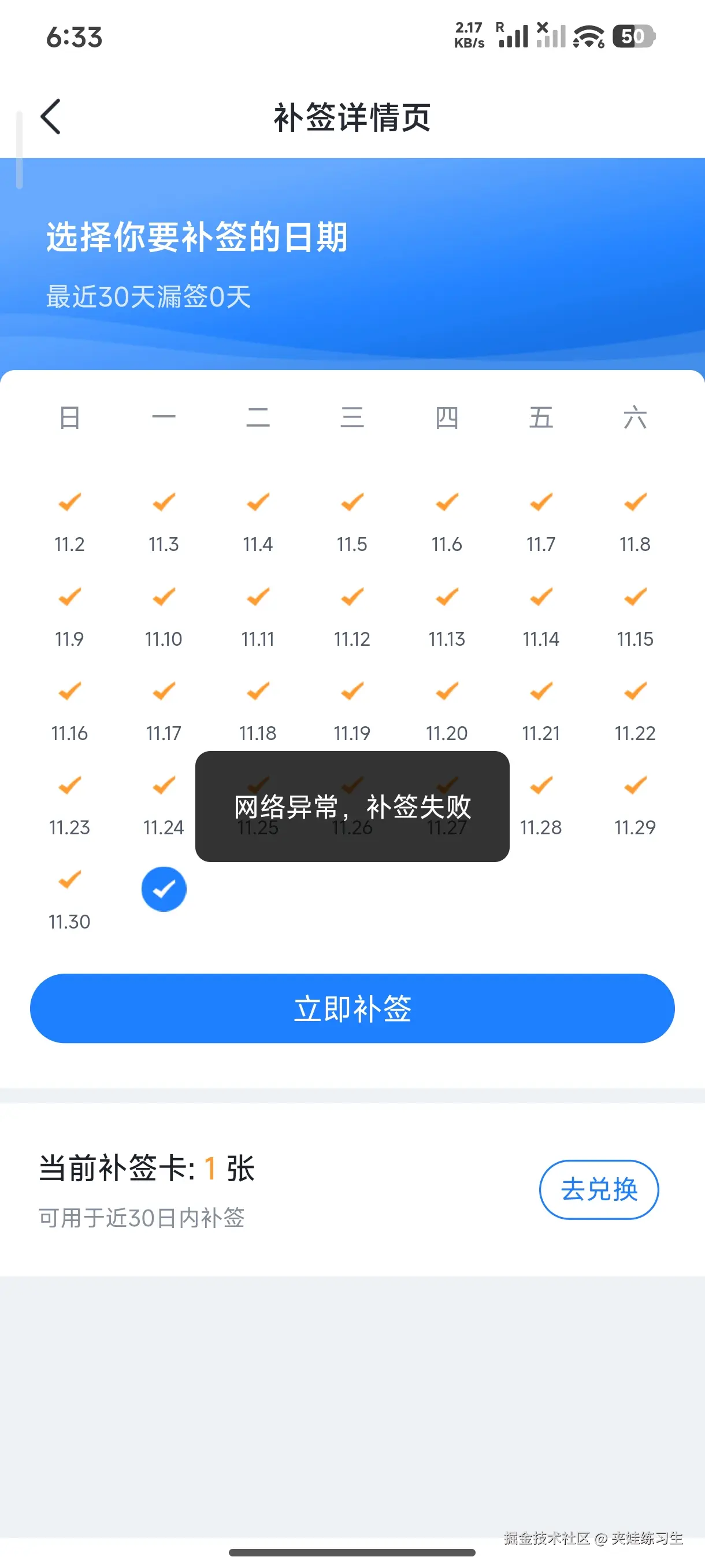Toggle sign-in mark on date 11.28
Screen dimensions: 705x1568
(540, 785)
